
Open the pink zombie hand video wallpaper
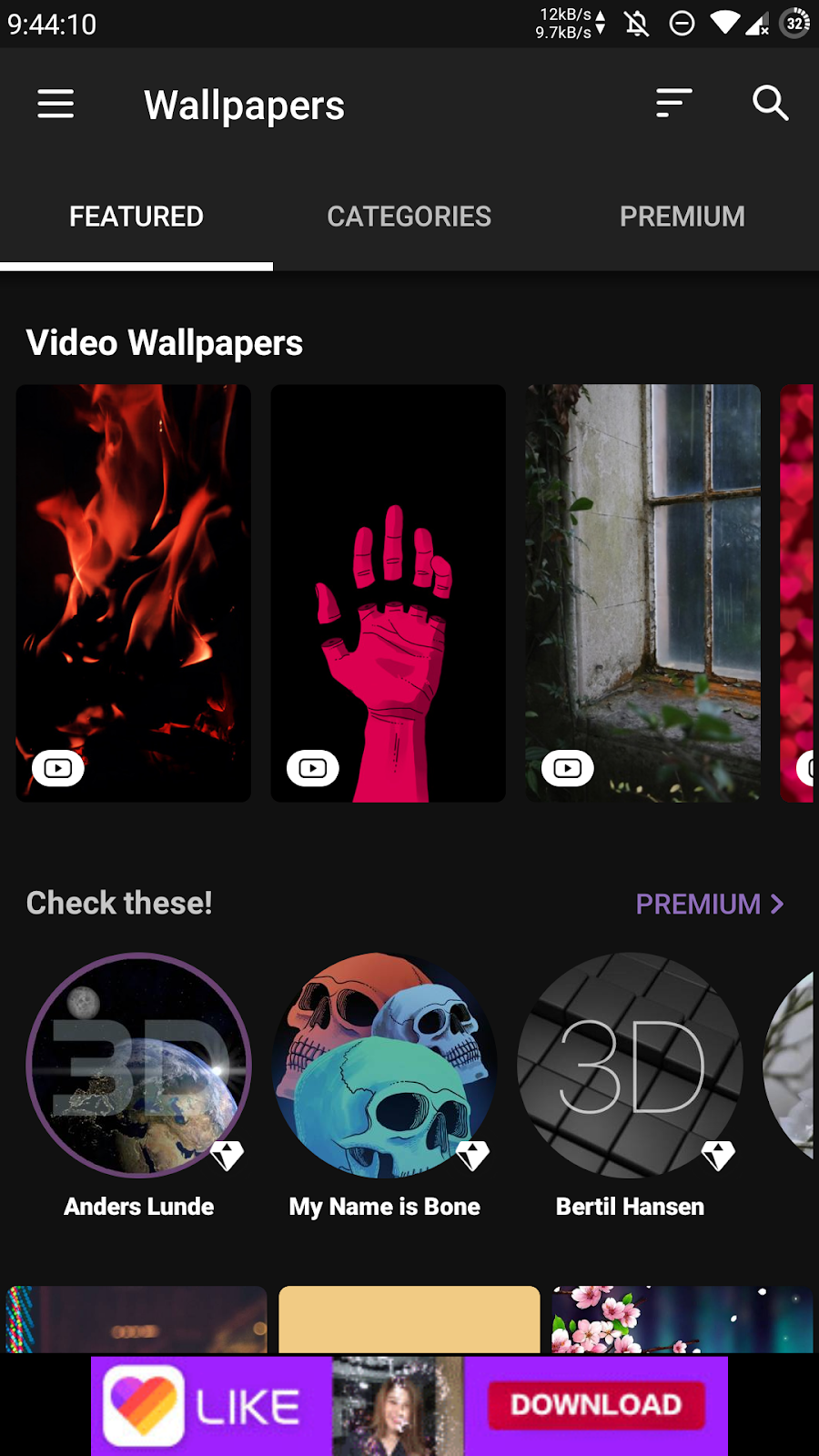click(389, 591)
